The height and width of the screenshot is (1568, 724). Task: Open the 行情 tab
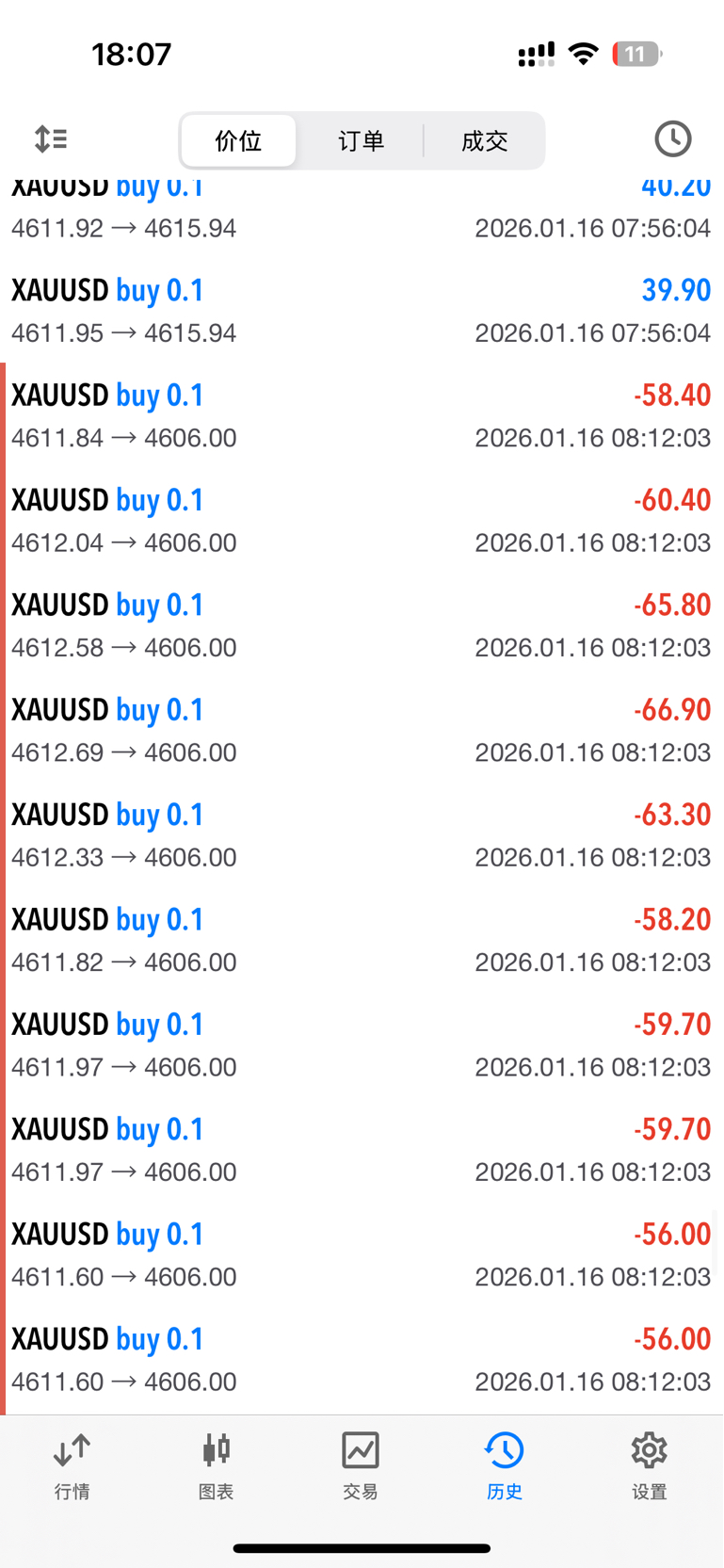click(x=72, y=1465)
